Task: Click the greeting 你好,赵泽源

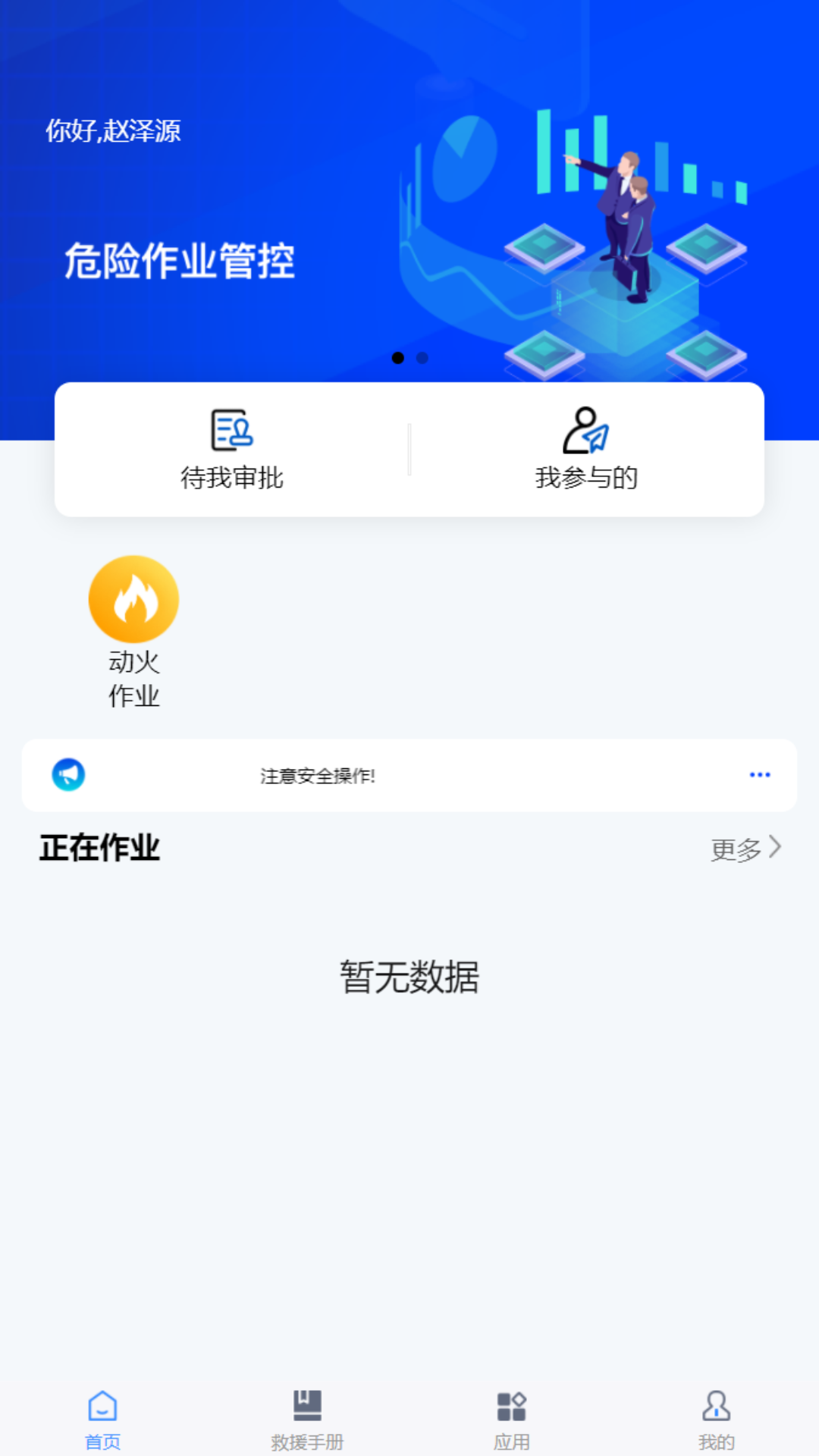Action: (x=114, y=132)
